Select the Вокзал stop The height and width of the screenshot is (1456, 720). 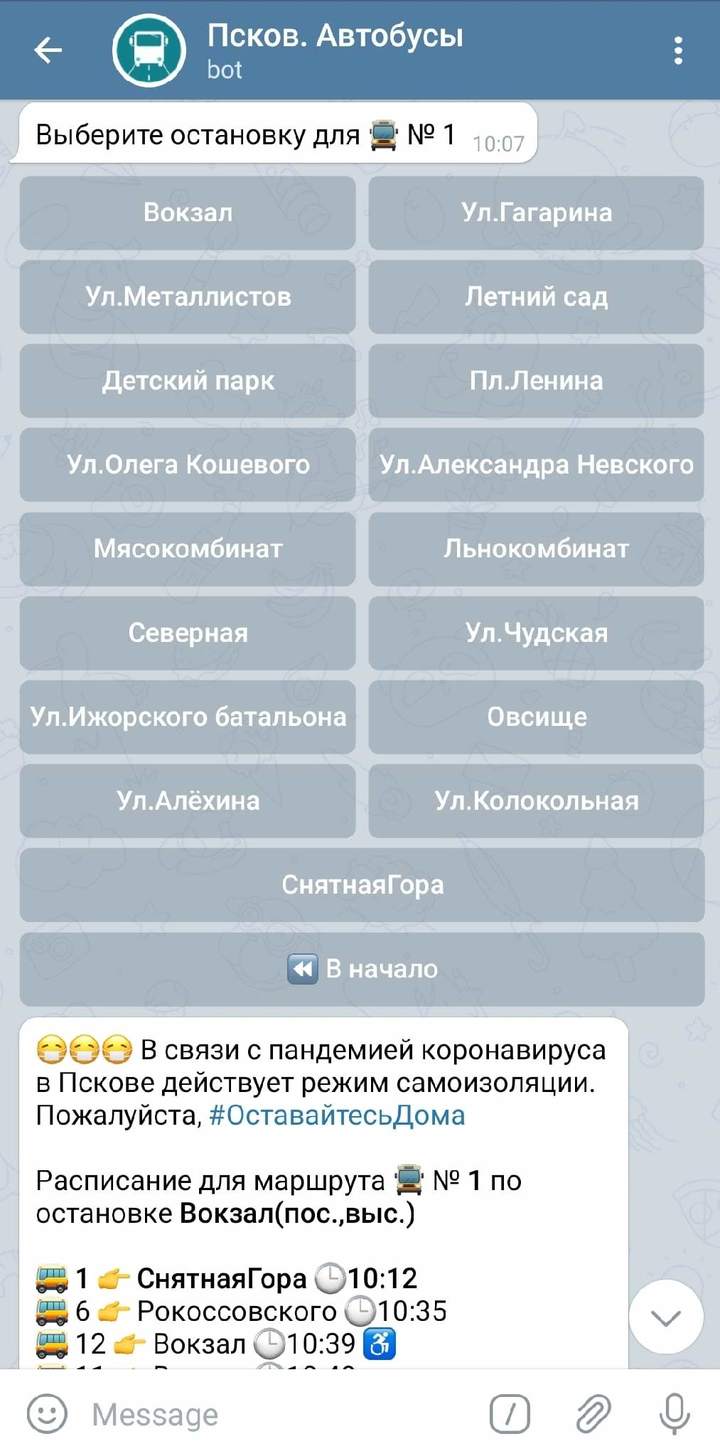click(188, 213)
